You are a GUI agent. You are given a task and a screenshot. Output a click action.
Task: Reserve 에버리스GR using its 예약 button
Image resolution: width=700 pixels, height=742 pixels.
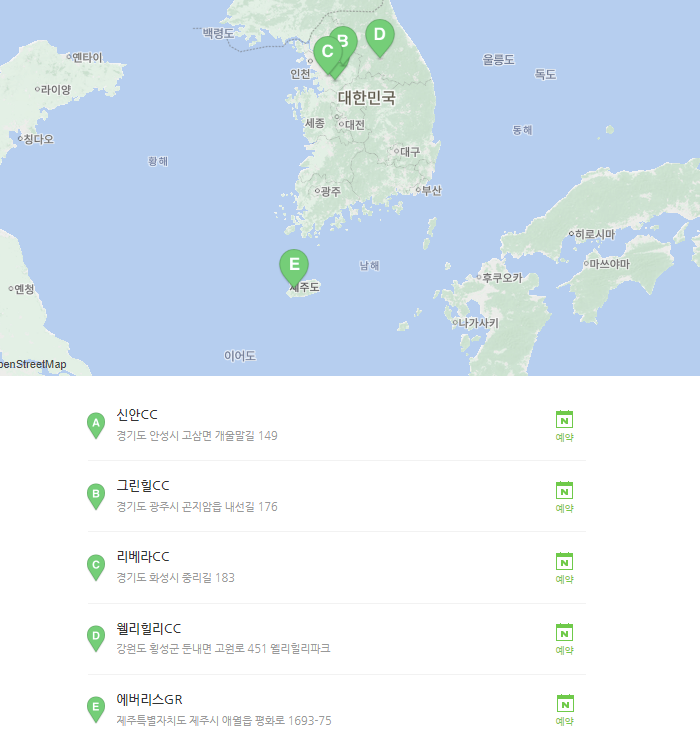pos(564,710)
